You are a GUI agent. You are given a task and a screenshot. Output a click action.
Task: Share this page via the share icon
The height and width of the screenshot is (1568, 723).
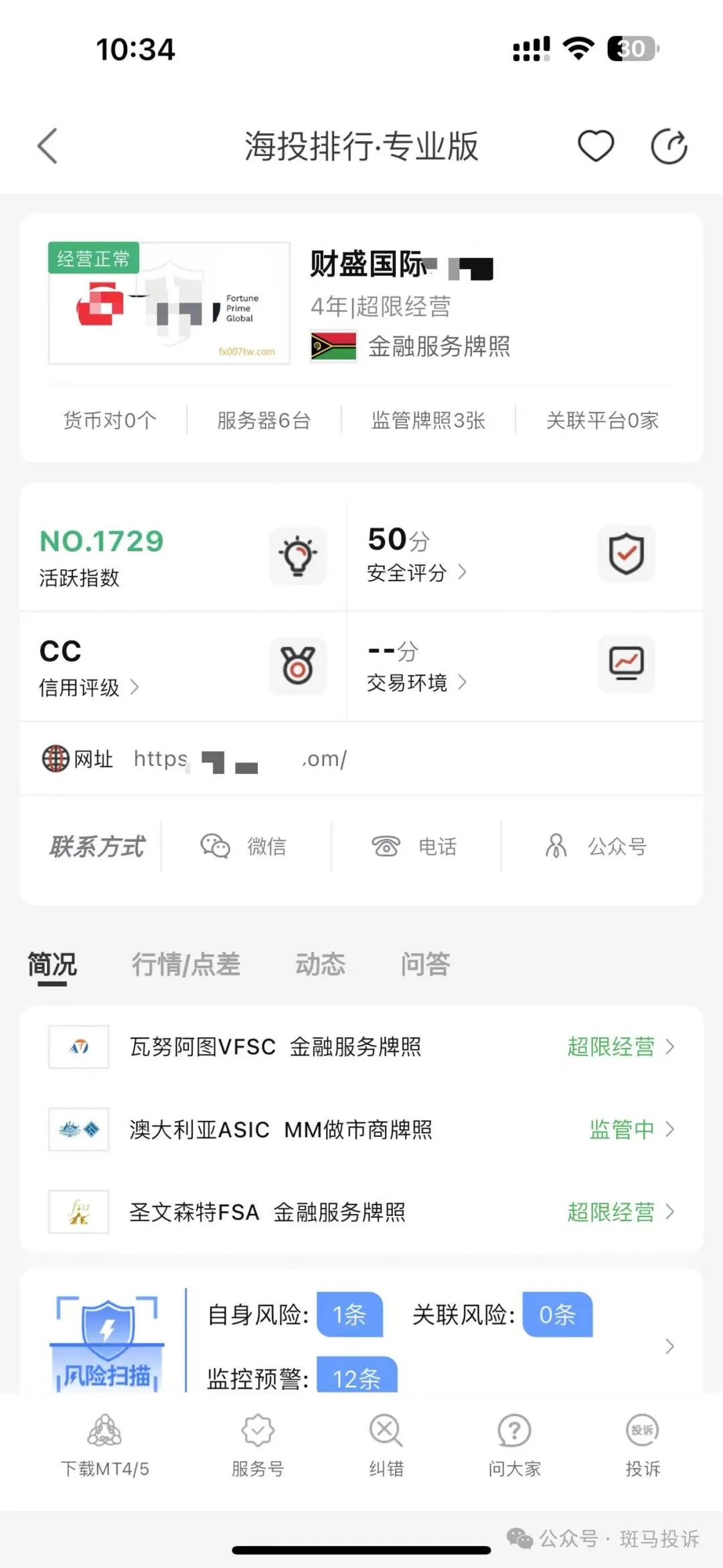(669, 146)
